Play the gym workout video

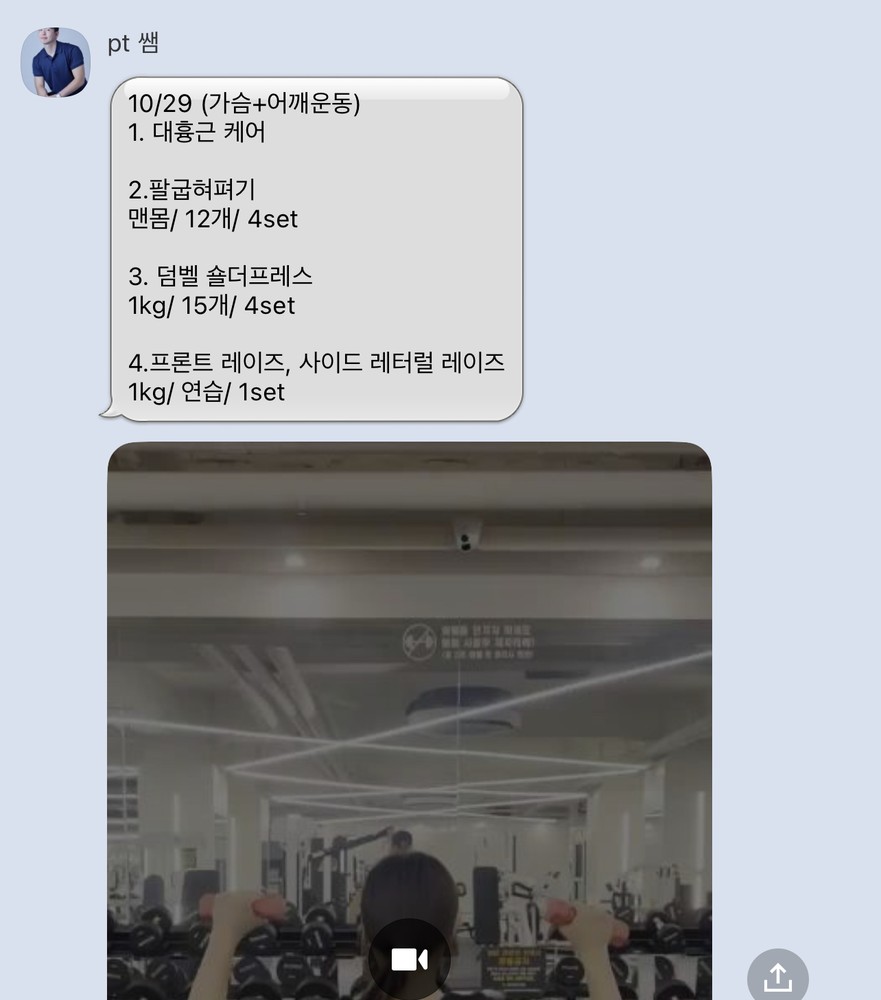point(409,958)
